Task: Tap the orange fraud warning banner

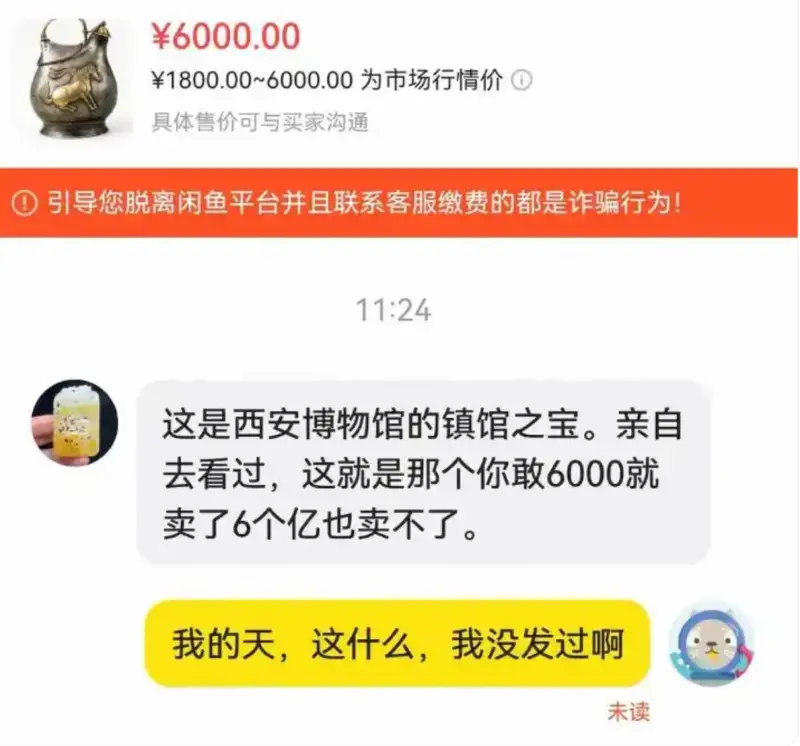Action: pyautogui.click(x=399, y=203)
